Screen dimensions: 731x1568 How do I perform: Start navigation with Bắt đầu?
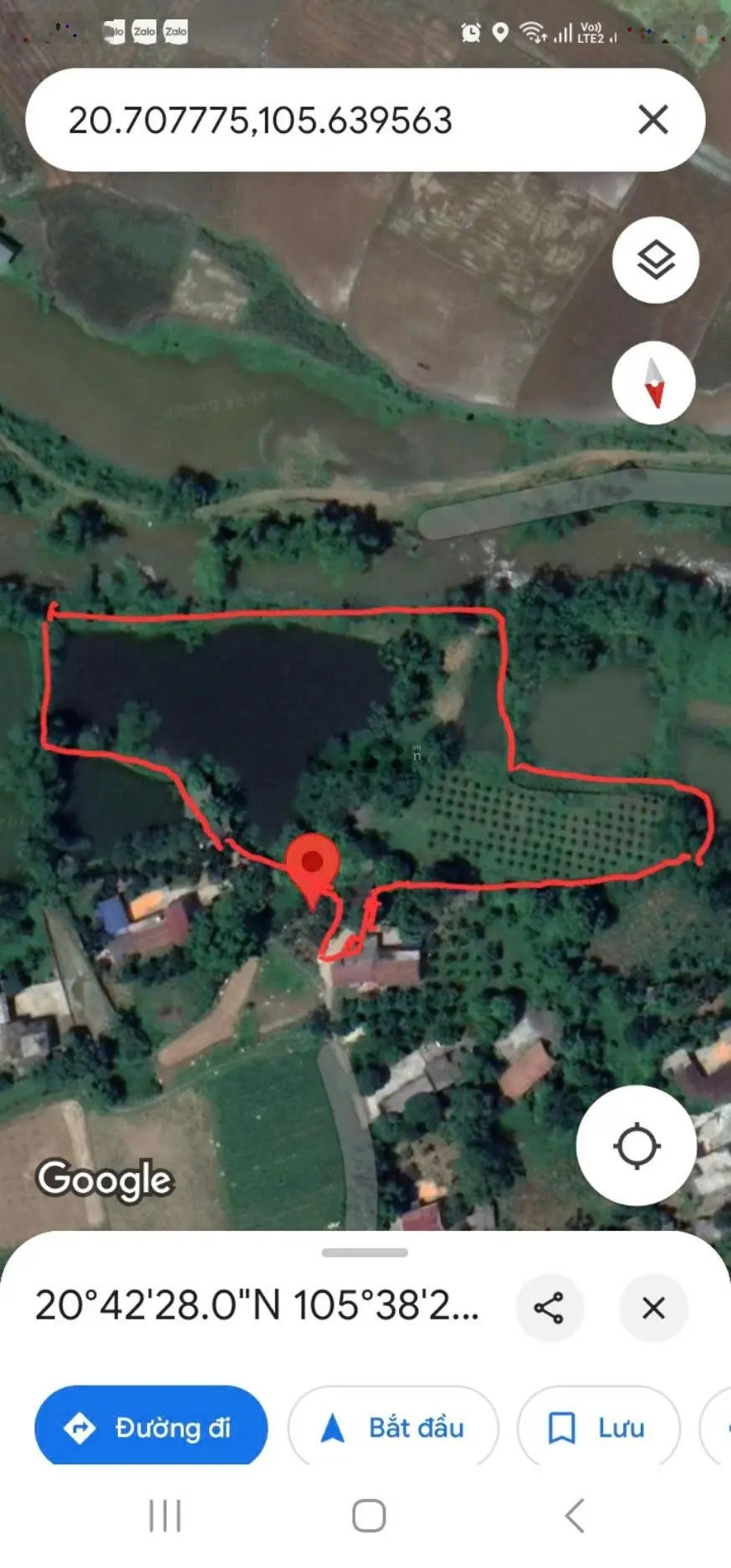393,1427
